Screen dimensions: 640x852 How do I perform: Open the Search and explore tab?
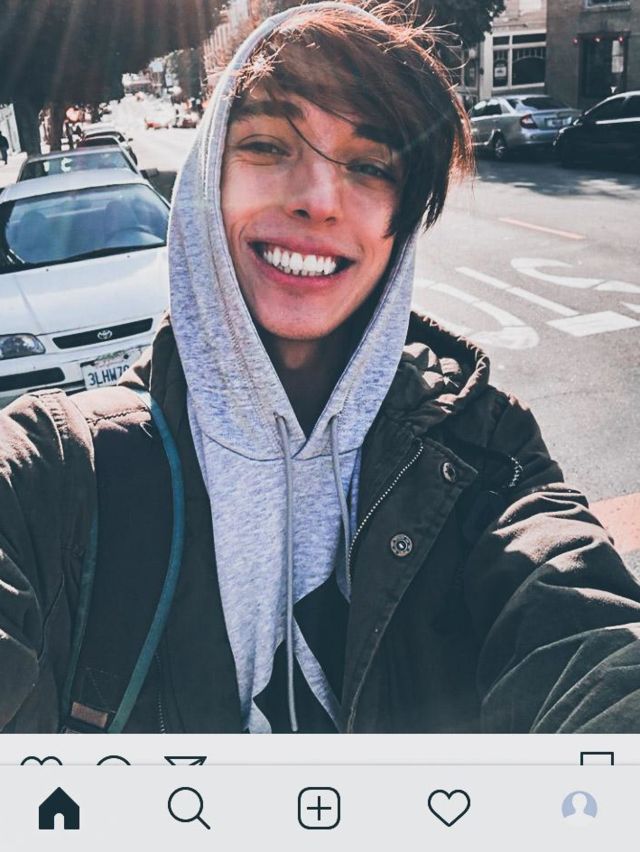point(188,808)
